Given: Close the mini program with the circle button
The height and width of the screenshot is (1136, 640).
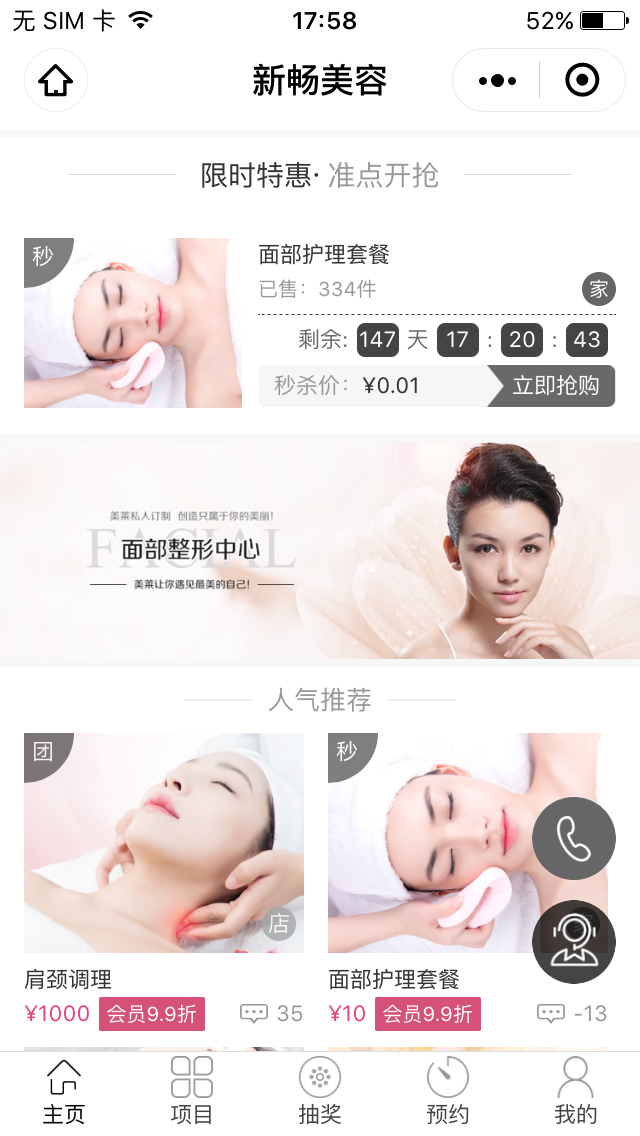Looking at the screenshot, I should pyautogui.click(x=582, y=80).
